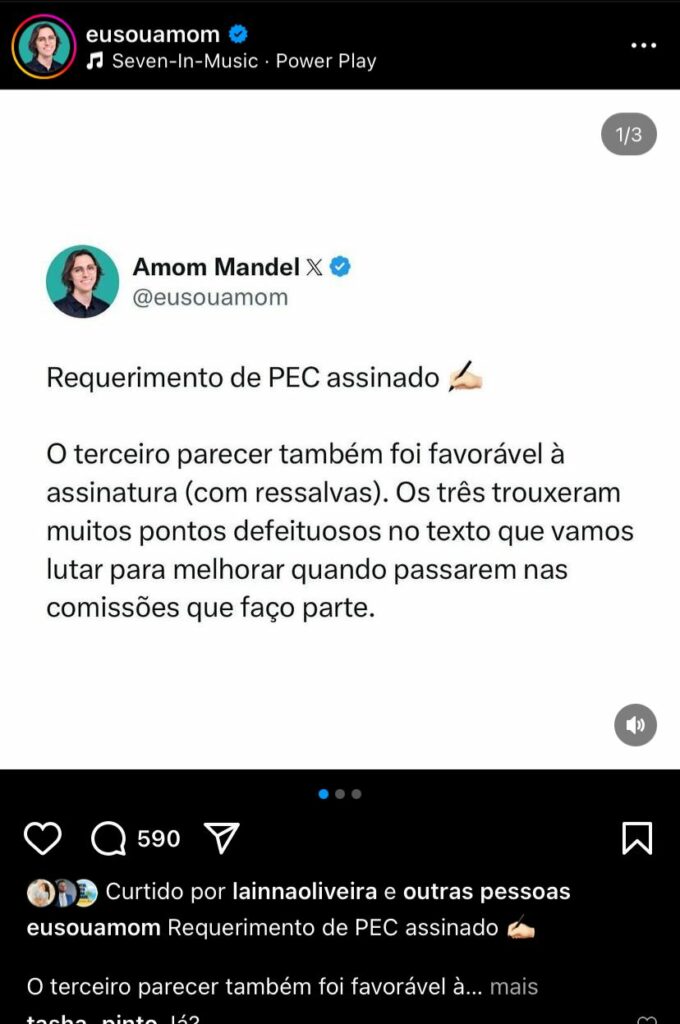Open the post's three-dot options menu
The width and height of the screenshot is (680, 1024).
click(x=642, y=46)
